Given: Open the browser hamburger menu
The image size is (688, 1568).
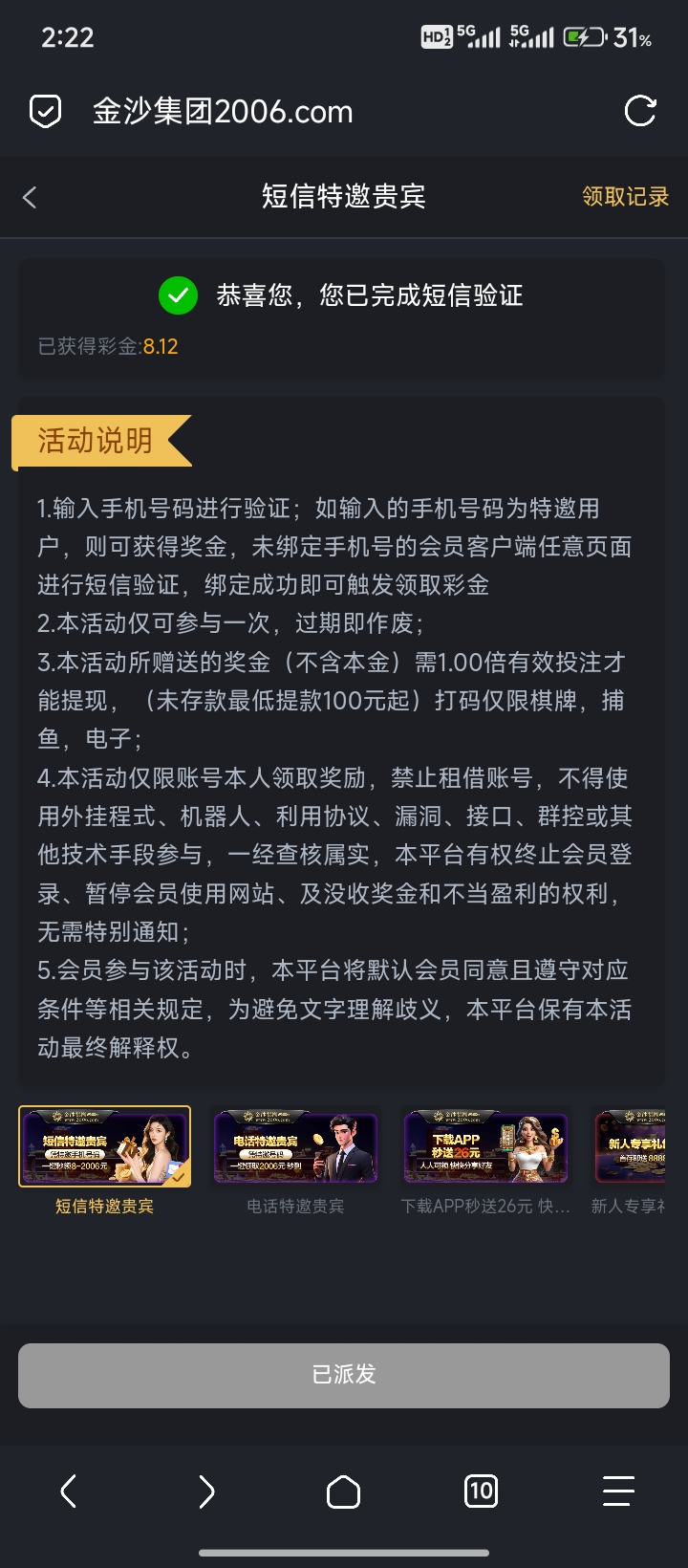Looking at the screenshot, I should [x=618, y=1491].
